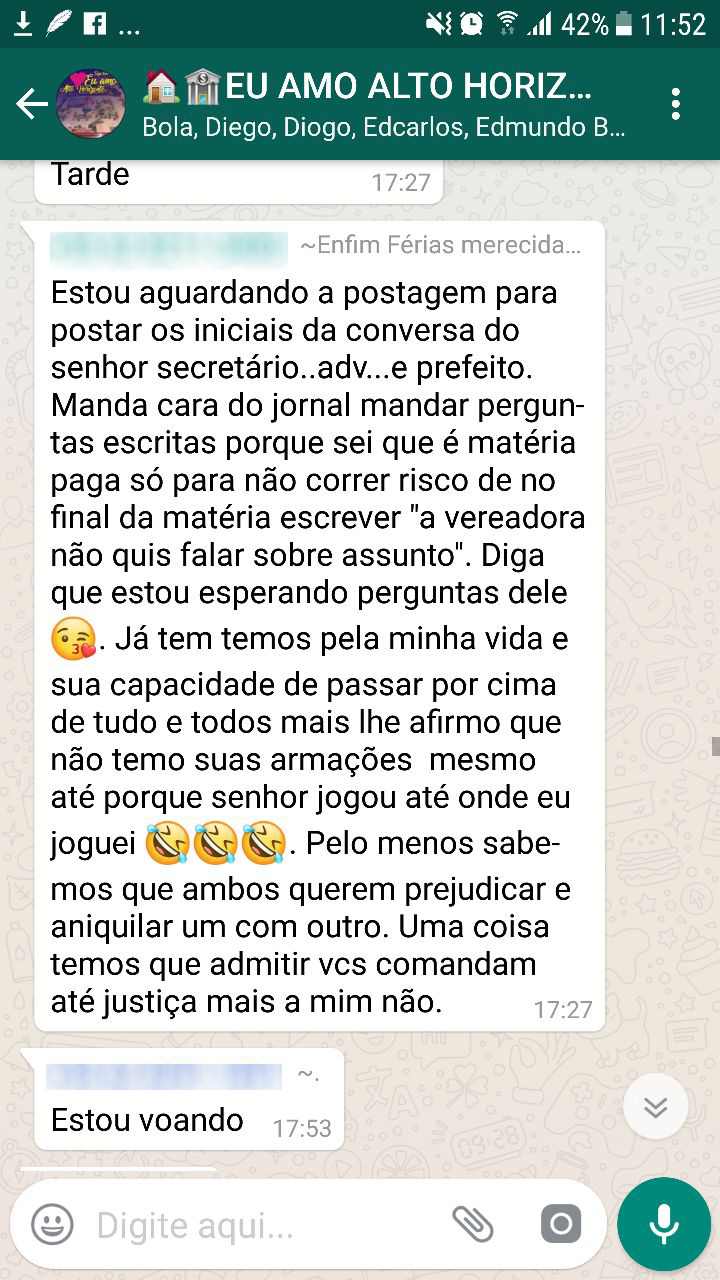Viewport: 720px width, 1280px height.
Task: Tap the microphone voice message button
Action: [663, 1224]
